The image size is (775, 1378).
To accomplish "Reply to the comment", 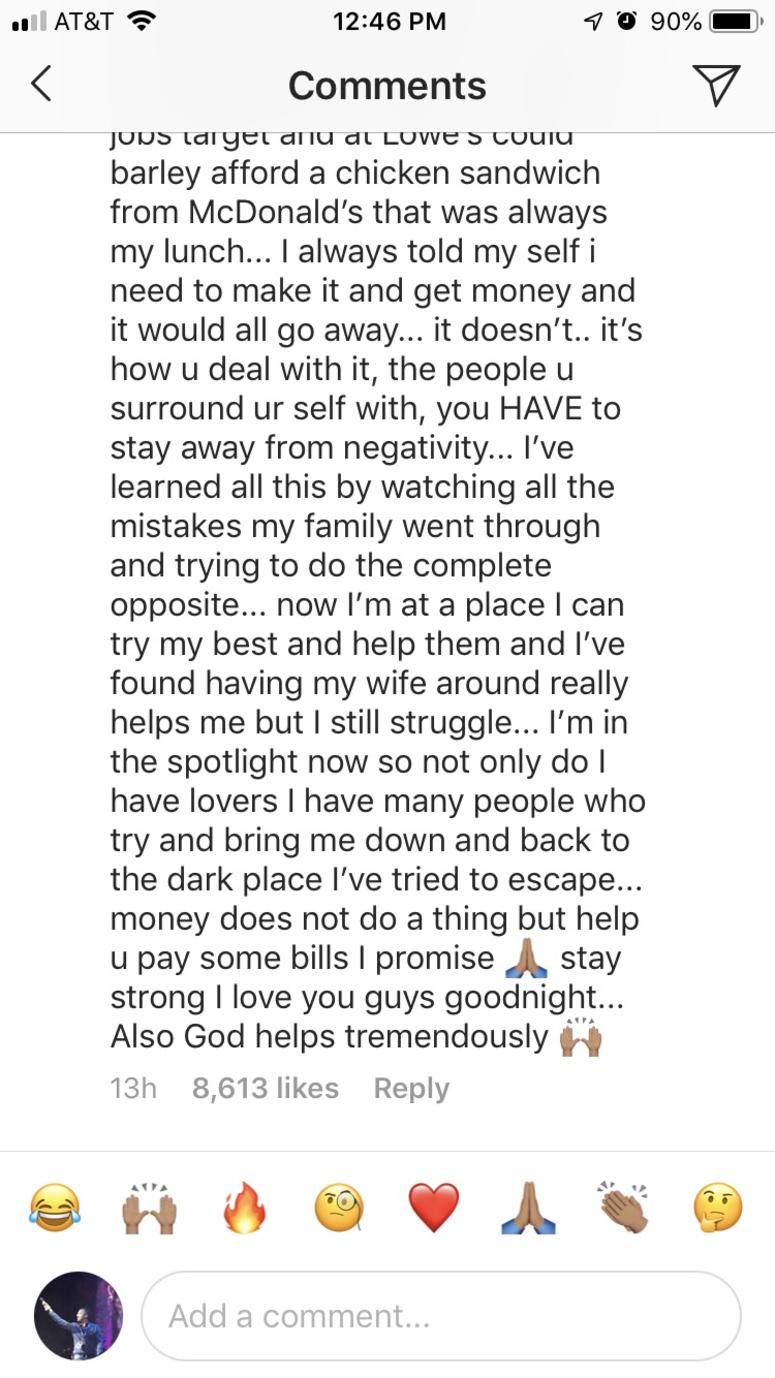I will [411, 1088].
